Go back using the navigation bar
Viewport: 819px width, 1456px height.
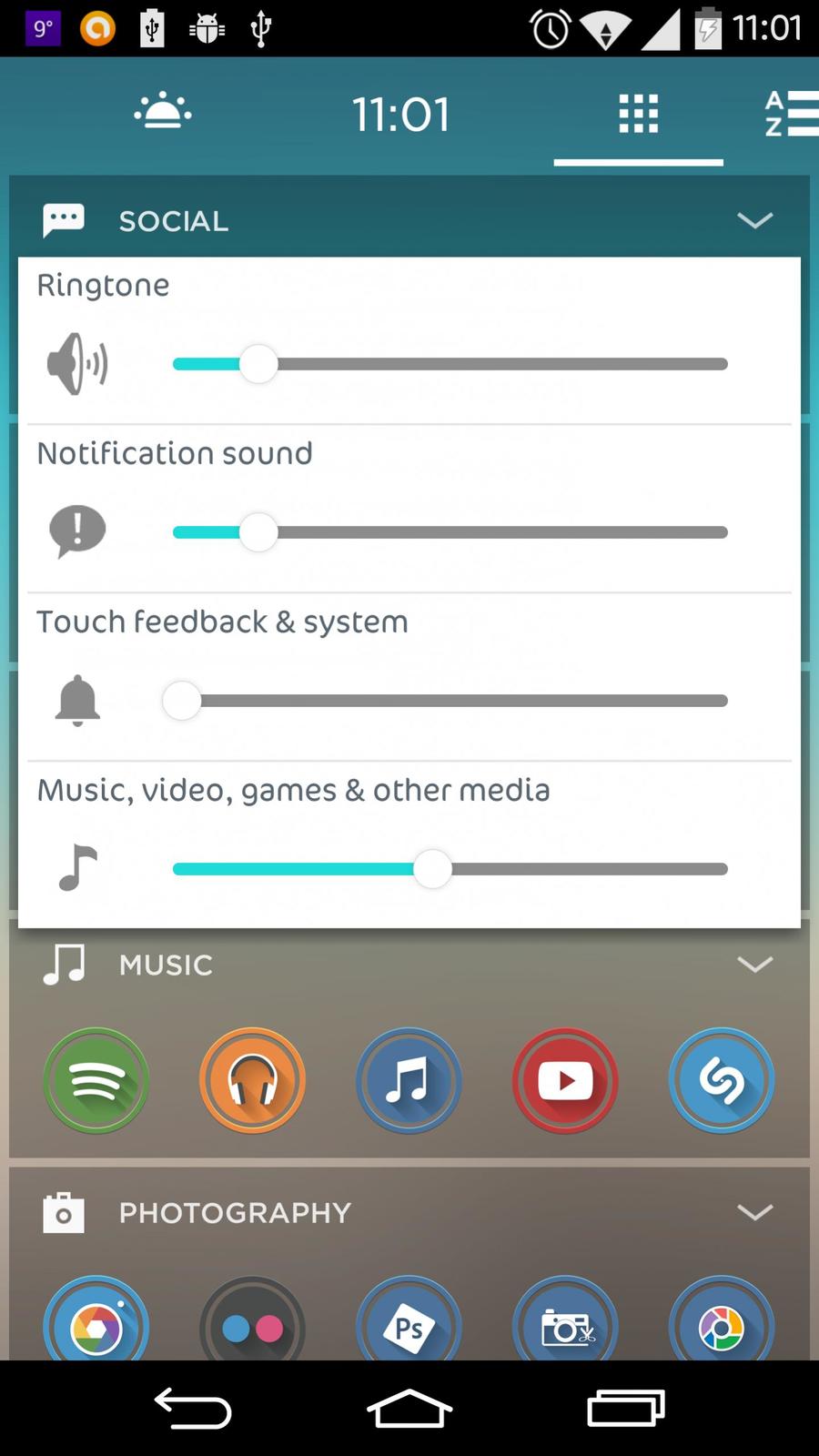(193, 1409)
